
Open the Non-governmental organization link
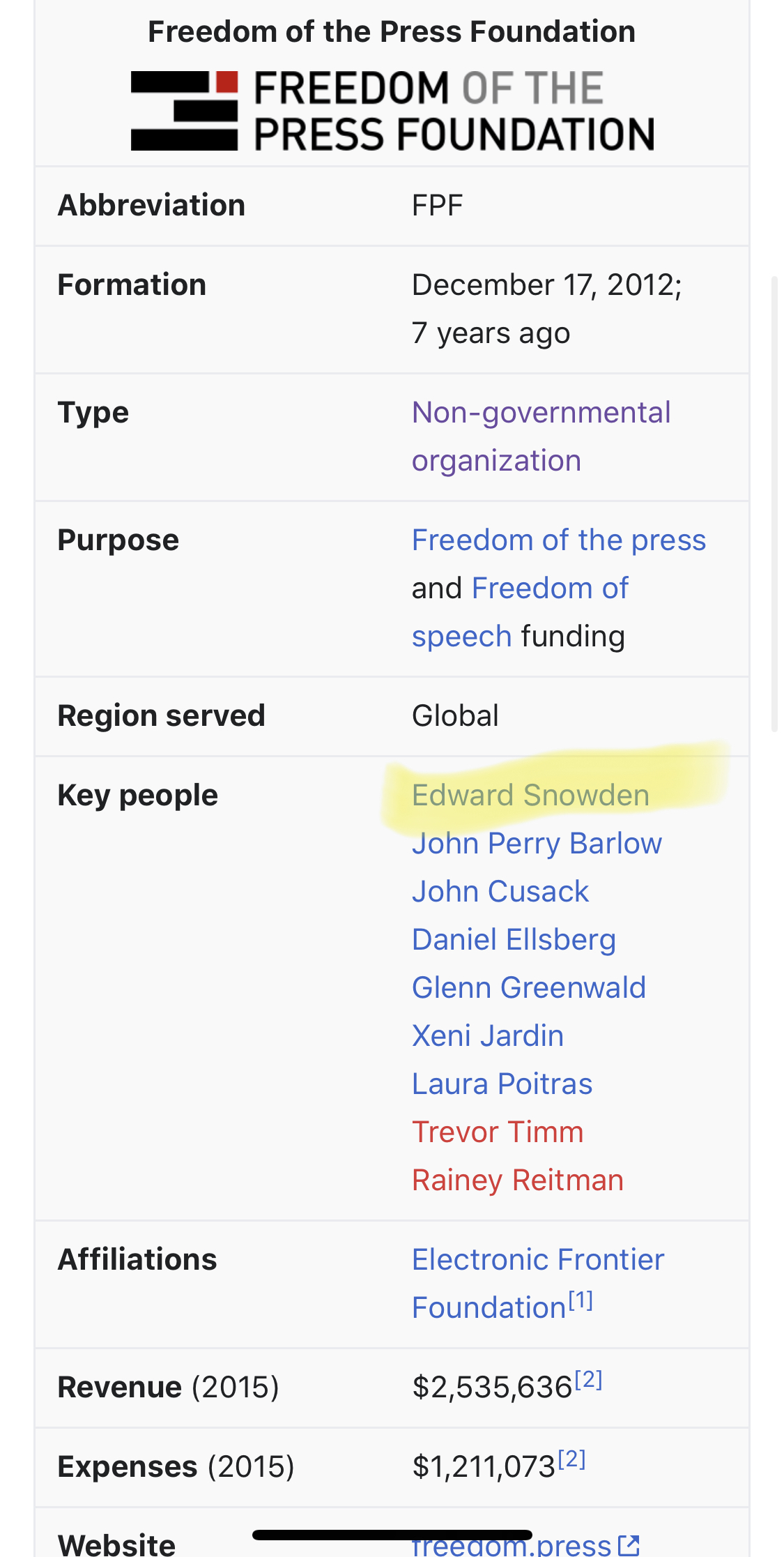(x=541, y=436)
